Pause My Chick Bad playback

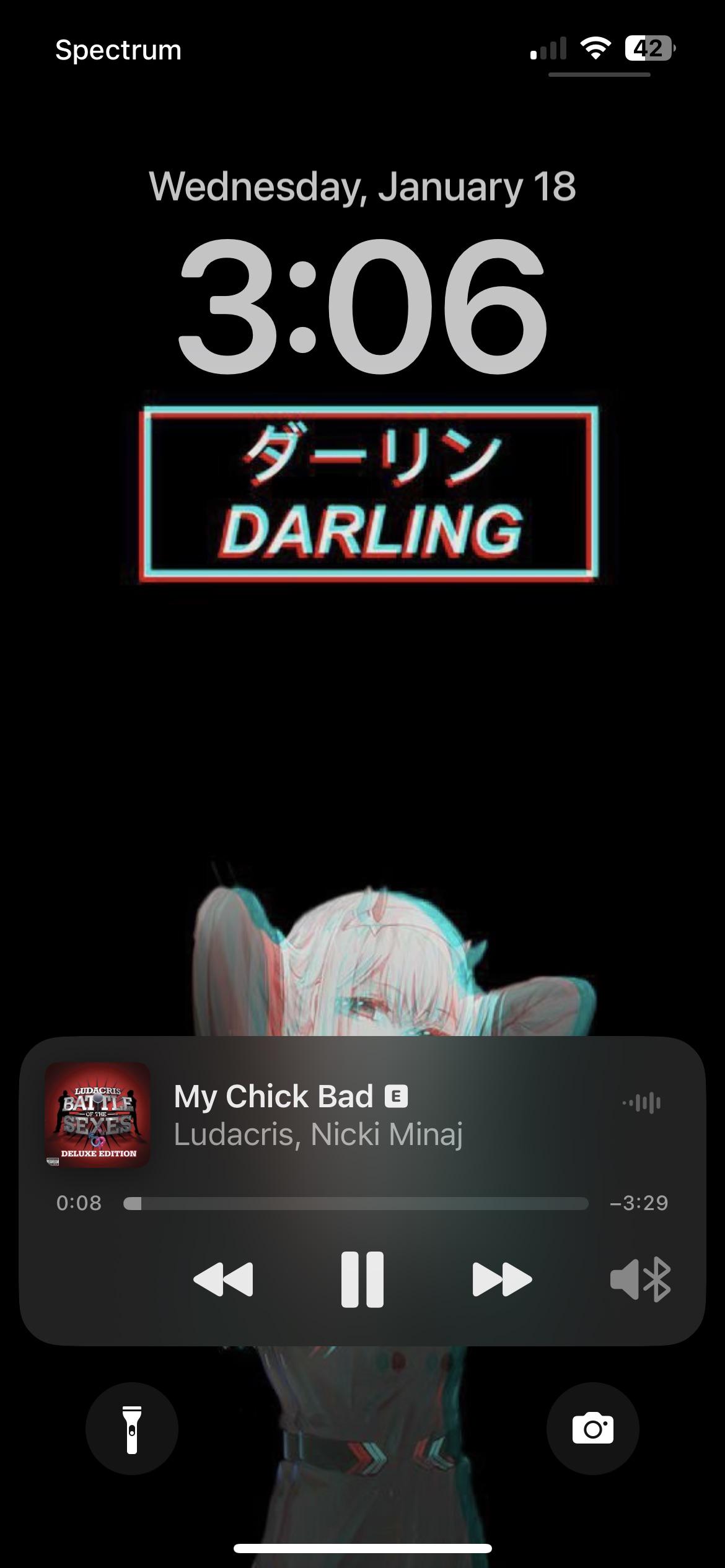coord(362,1279)
